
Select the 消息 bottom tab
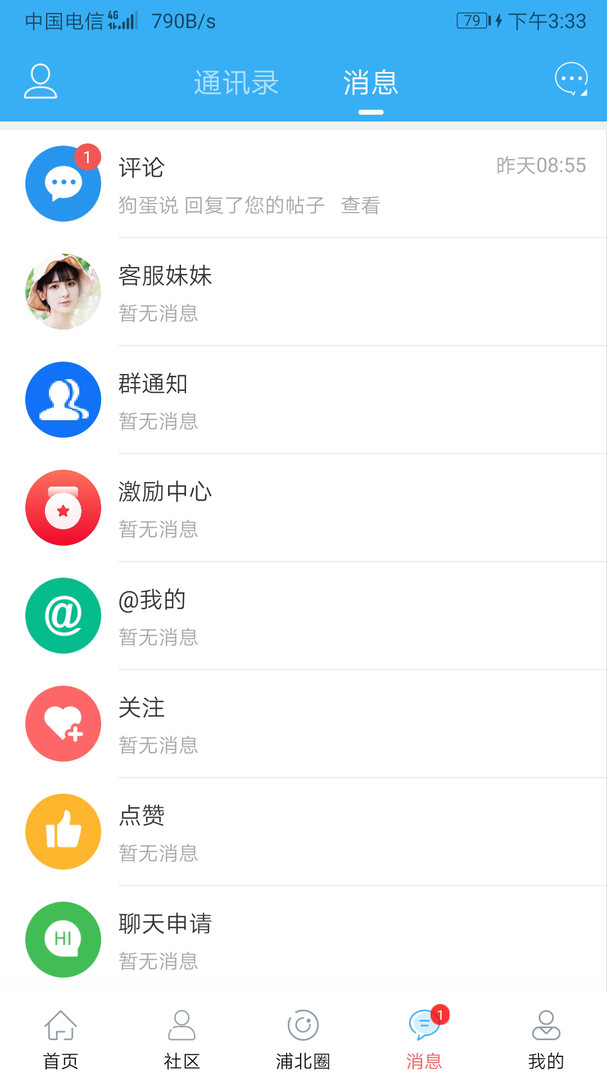[x=424, y=1040]
